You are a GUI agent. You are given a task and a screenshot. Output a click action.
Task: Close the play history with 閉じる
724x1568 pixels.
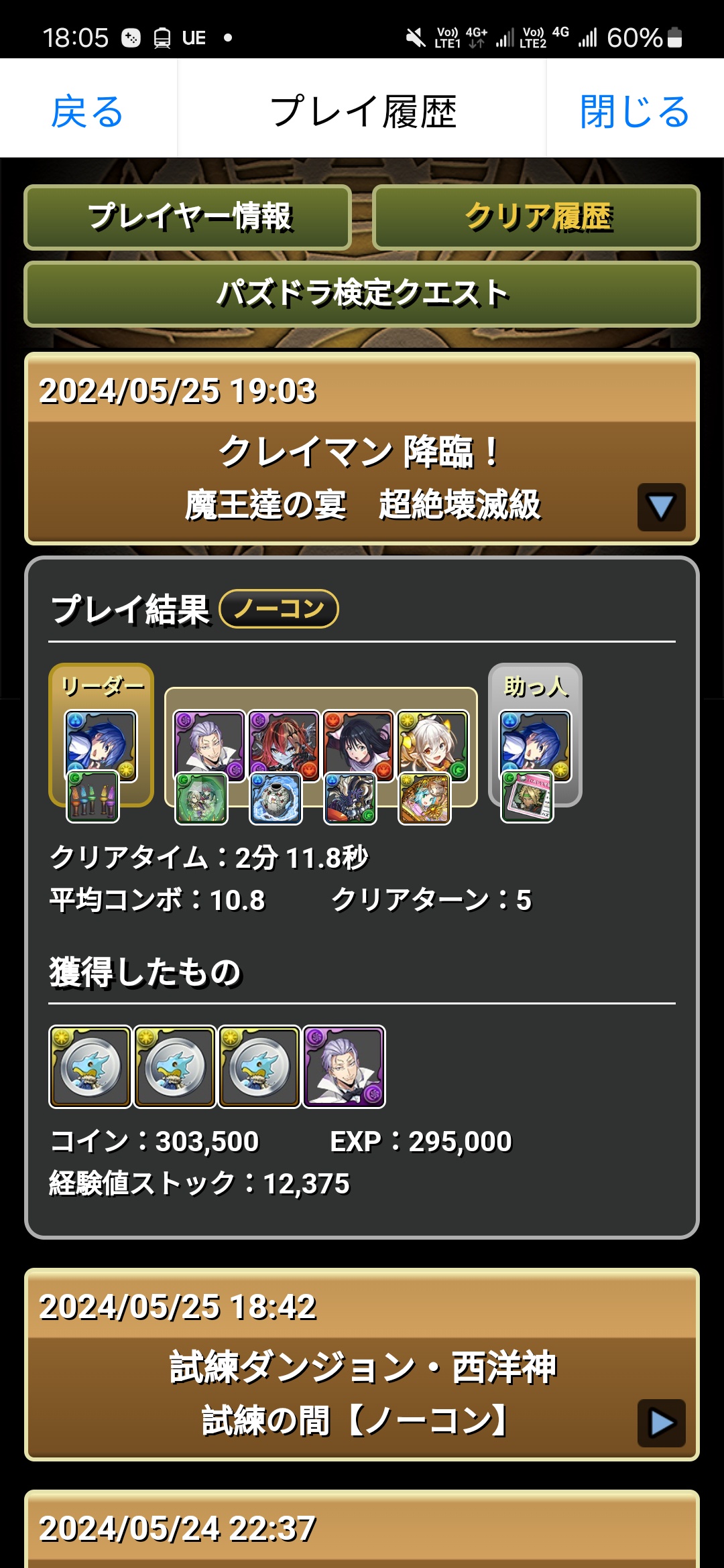(634, 111)
